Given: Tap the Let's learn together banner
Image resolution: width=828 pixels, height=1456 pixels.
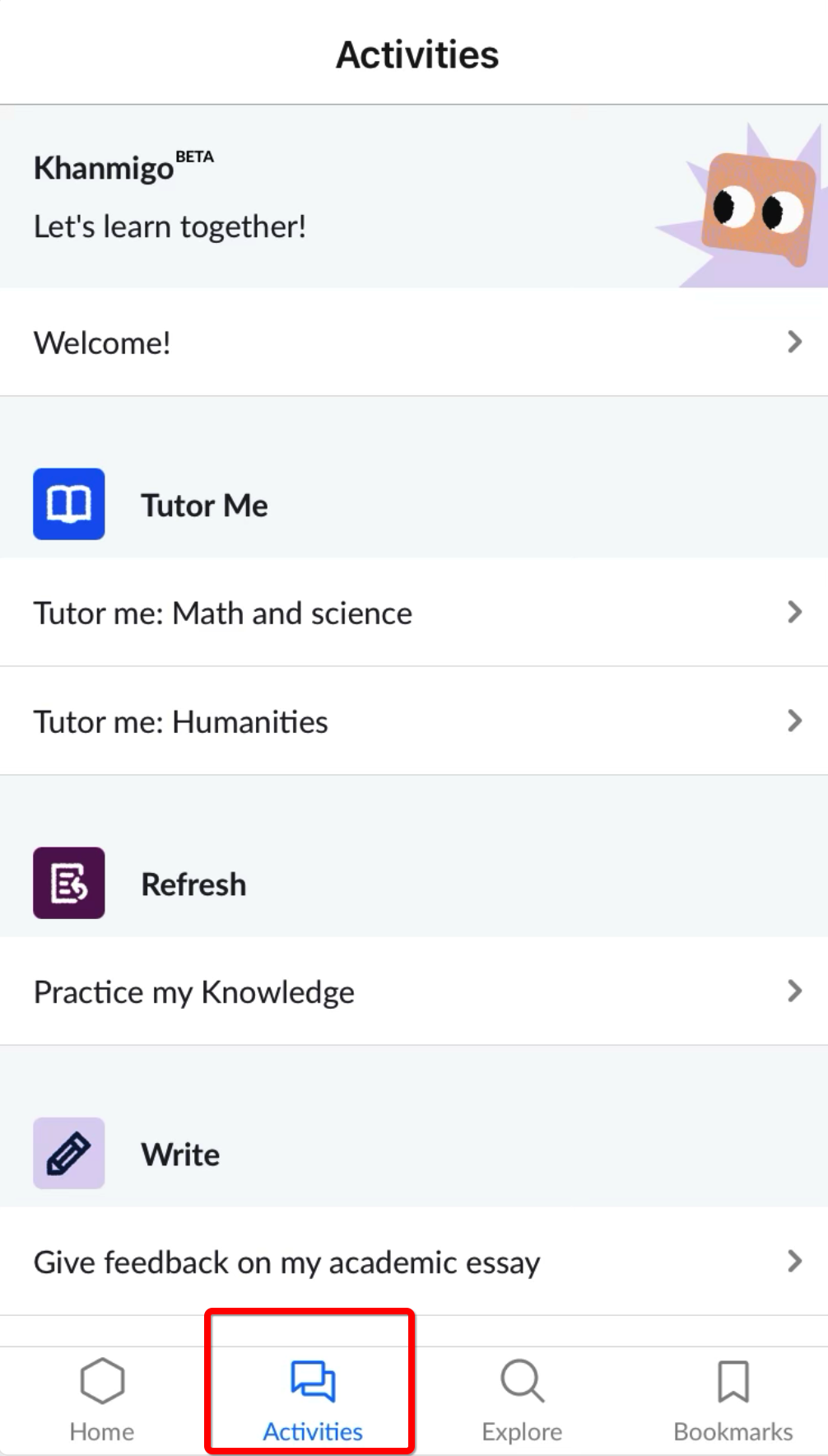Looking at the screenshot, I should [170, 226].
